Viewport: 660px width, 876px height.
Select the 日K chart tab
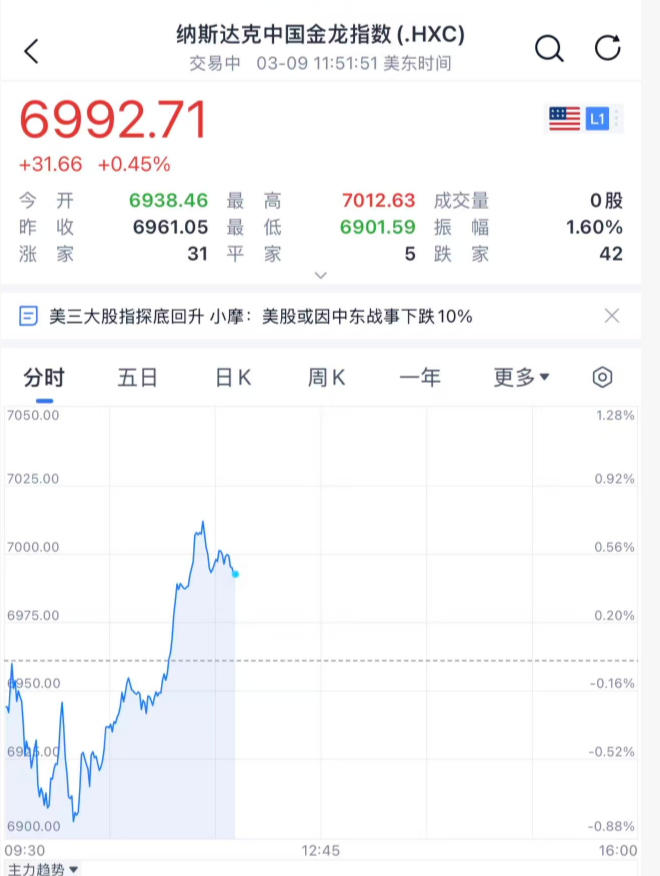(233, 377)
